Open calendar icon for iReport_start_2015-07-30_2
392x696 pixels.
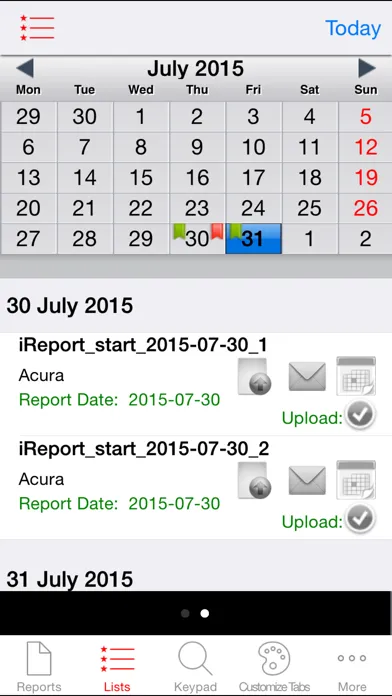tap(356, 480)
